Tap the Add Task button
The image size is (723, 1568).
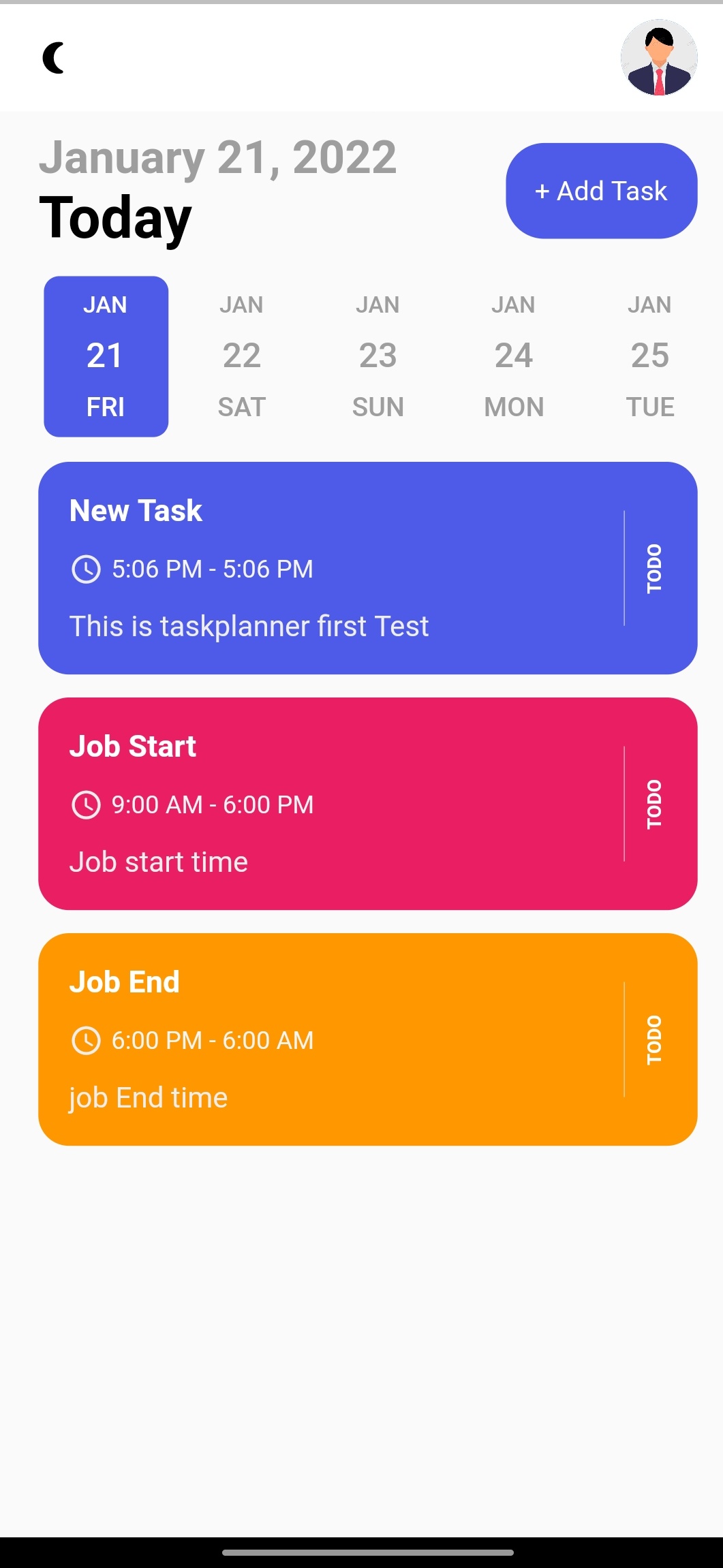point(601,191)
